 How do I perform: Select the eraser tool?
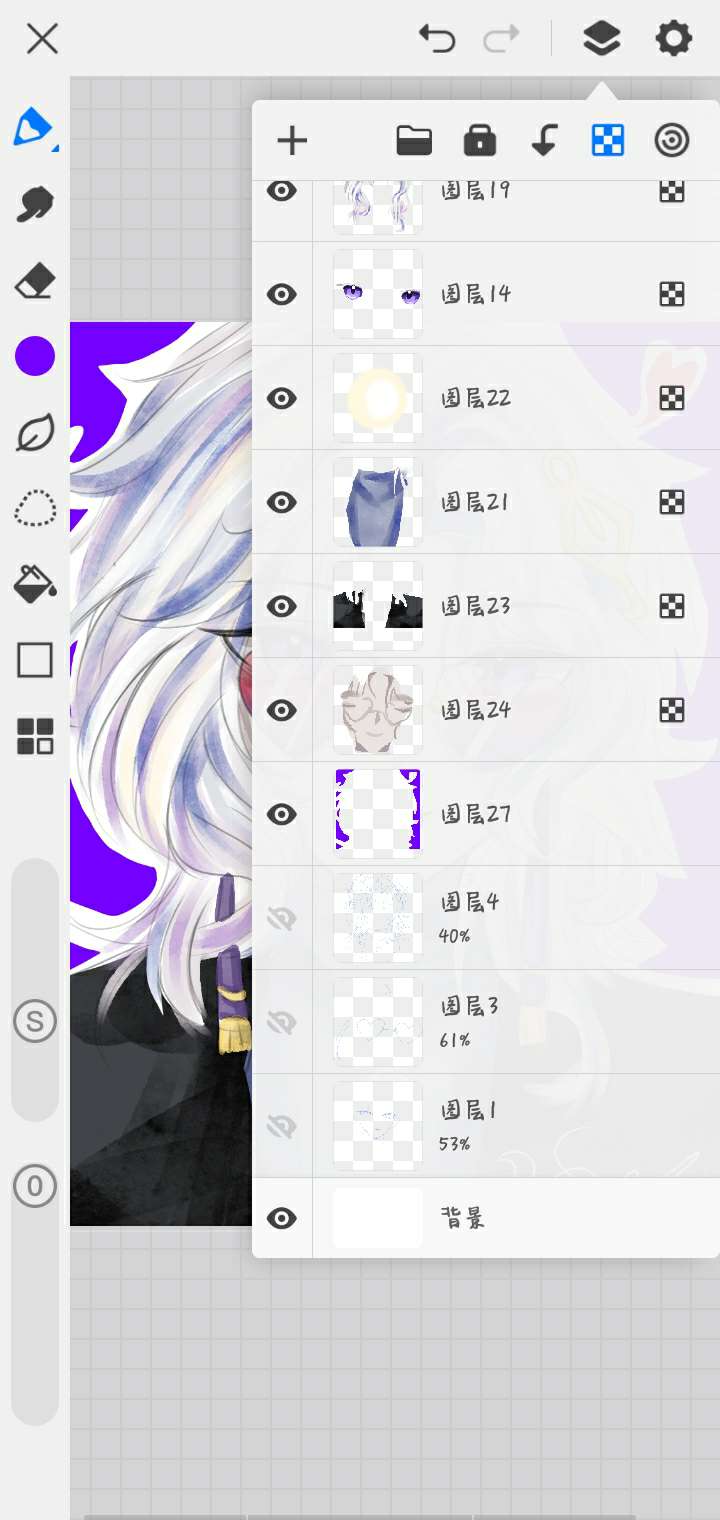[x=35, y=282]
